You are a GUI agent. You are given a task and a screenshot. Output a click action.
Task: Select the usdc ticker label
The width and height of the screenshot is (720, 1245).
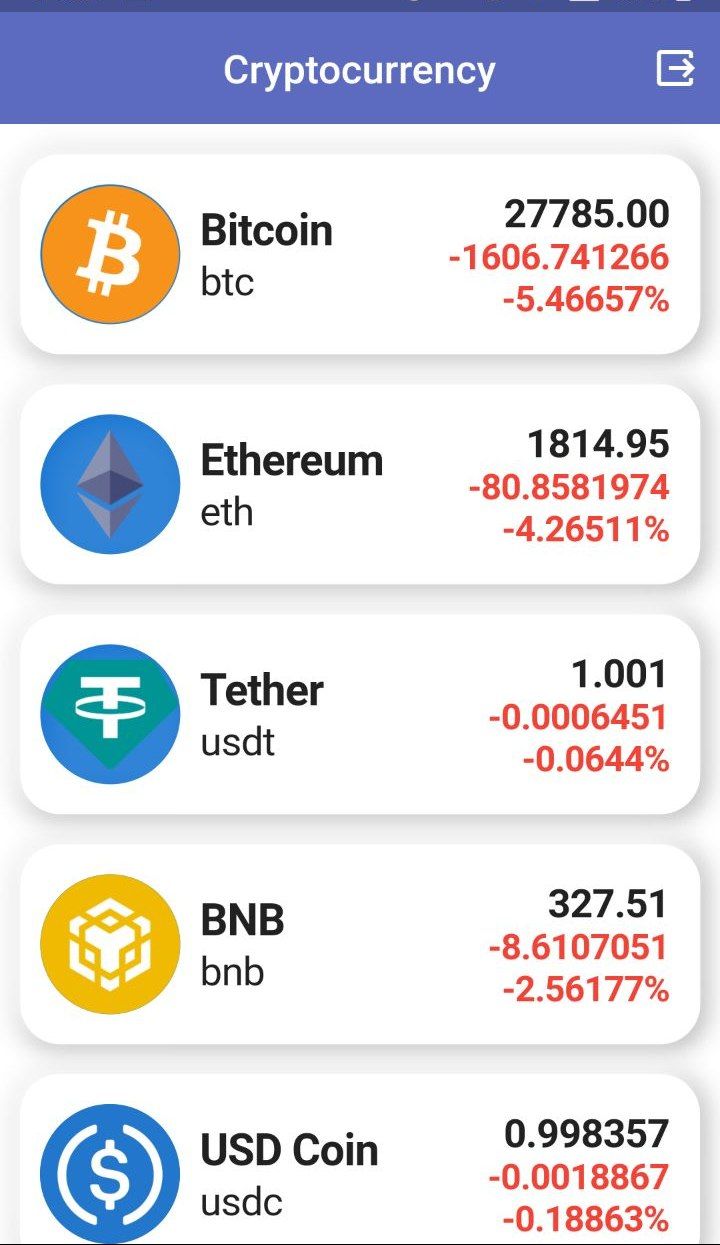(x=238, y=1203)
